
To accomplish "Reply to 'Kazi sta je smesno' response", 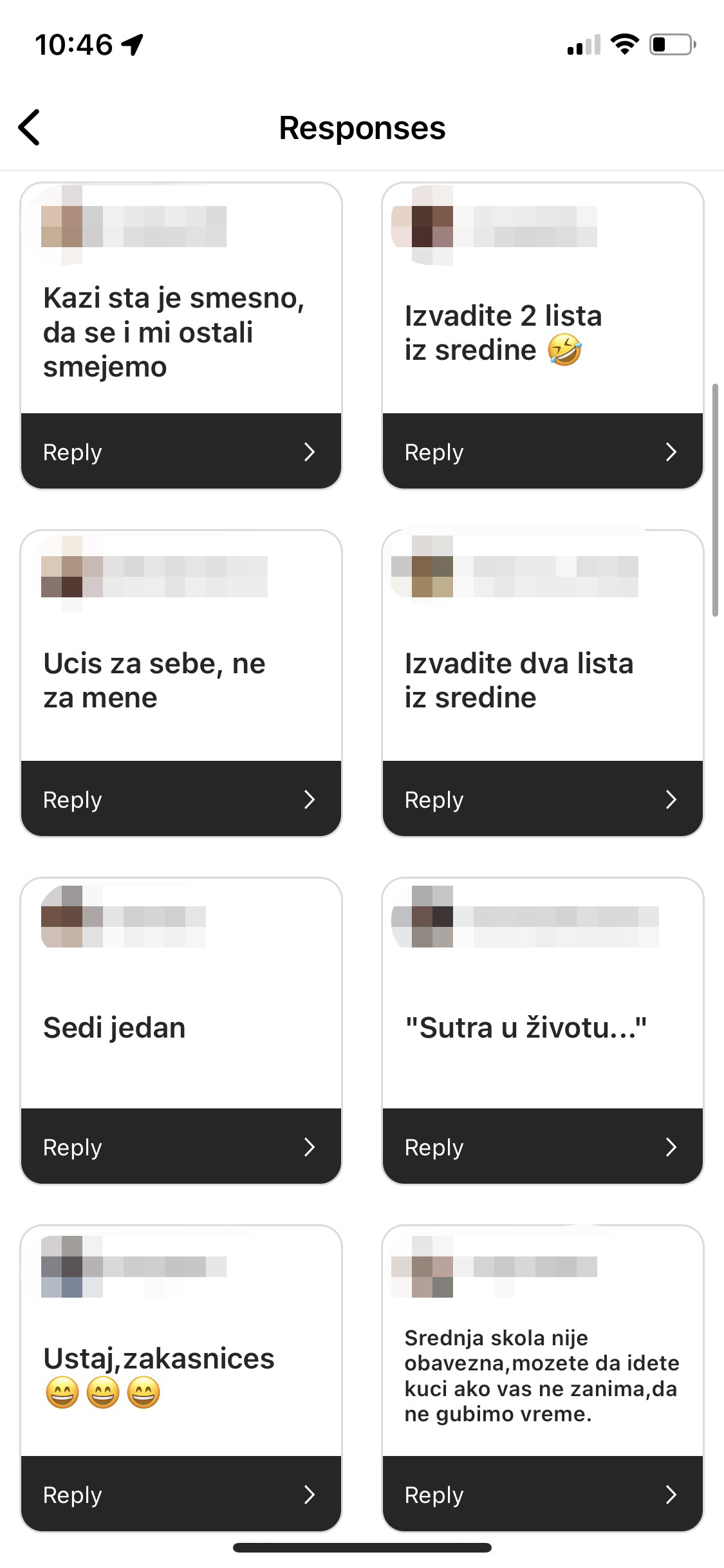I will [181, 452].
